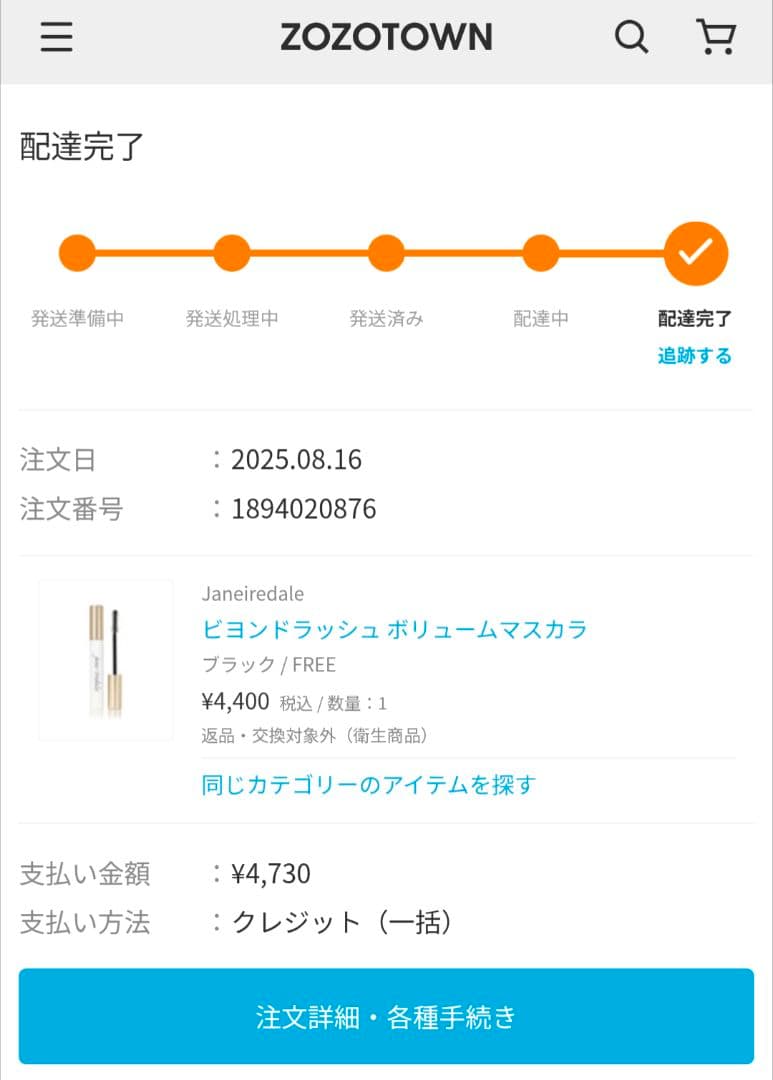
Task: Select the 発送処理中 progress dot
Action: coord(231,253)
